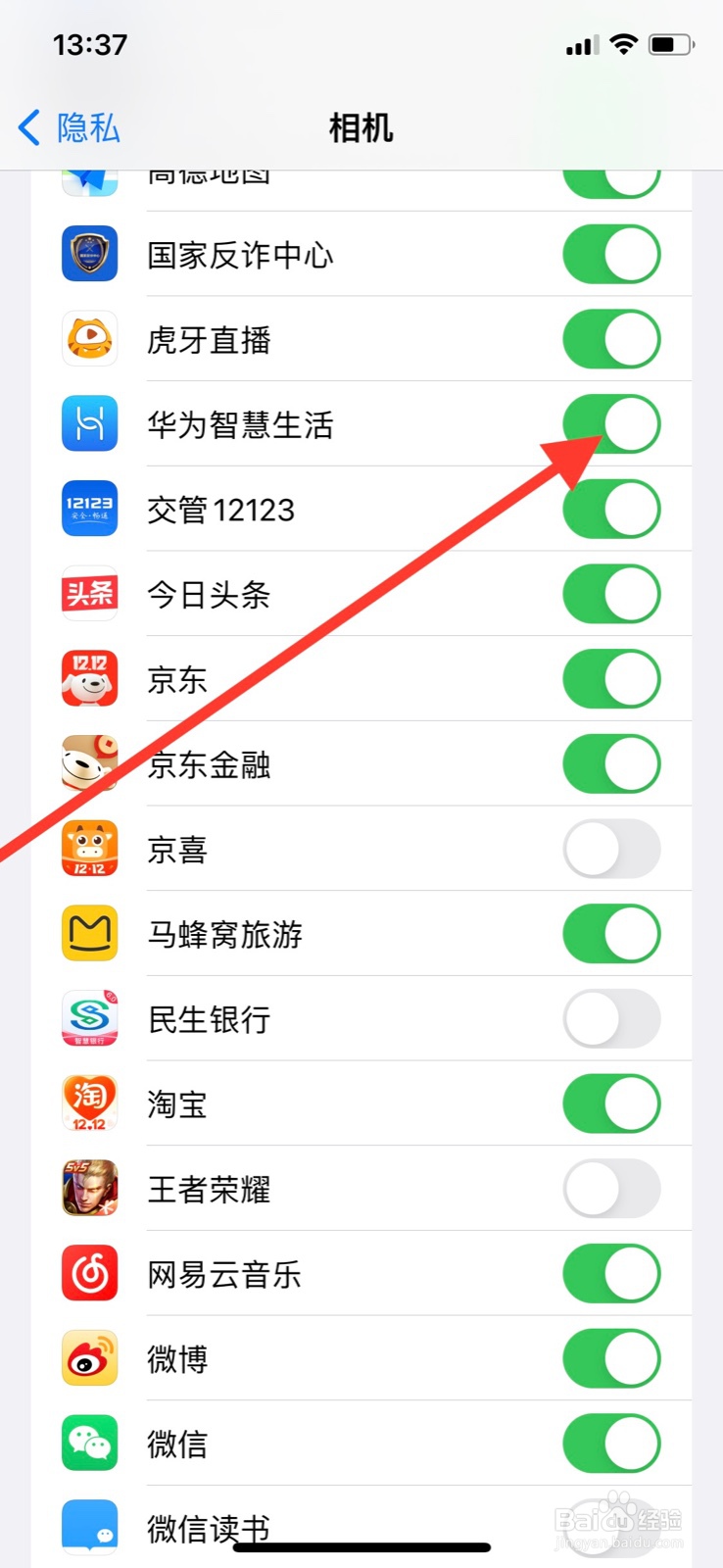Tap the 京东 app icon

pos(89,678)
